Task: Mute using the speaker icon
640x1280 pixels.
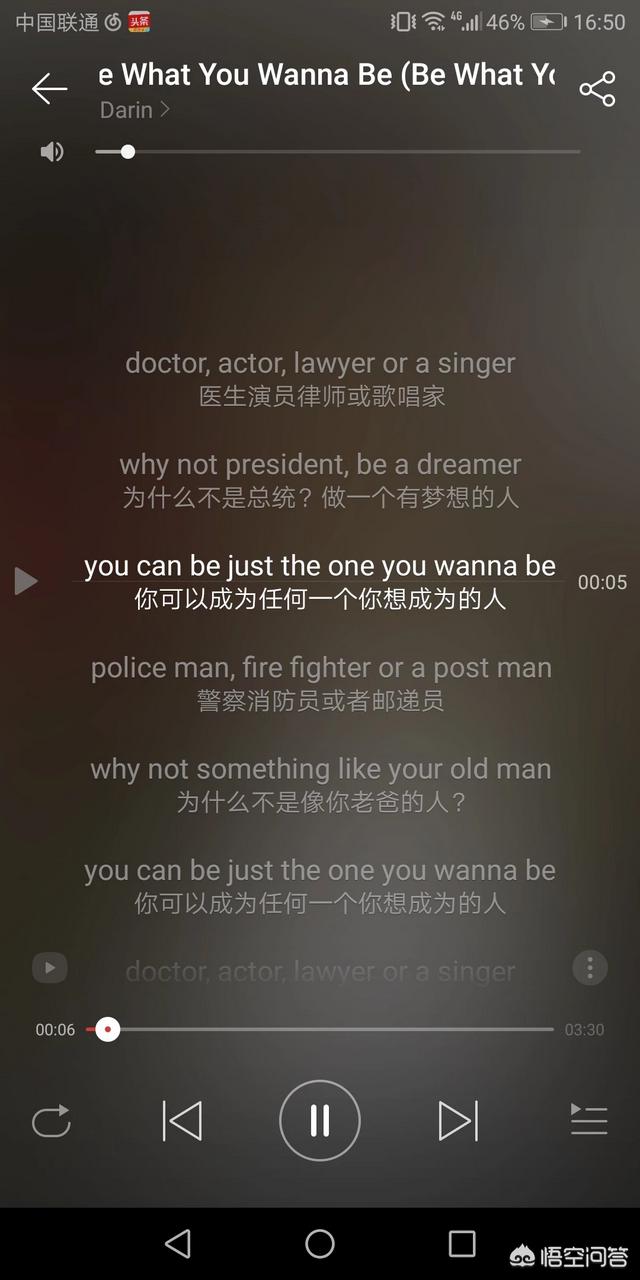Action: [x=52, y=152]
